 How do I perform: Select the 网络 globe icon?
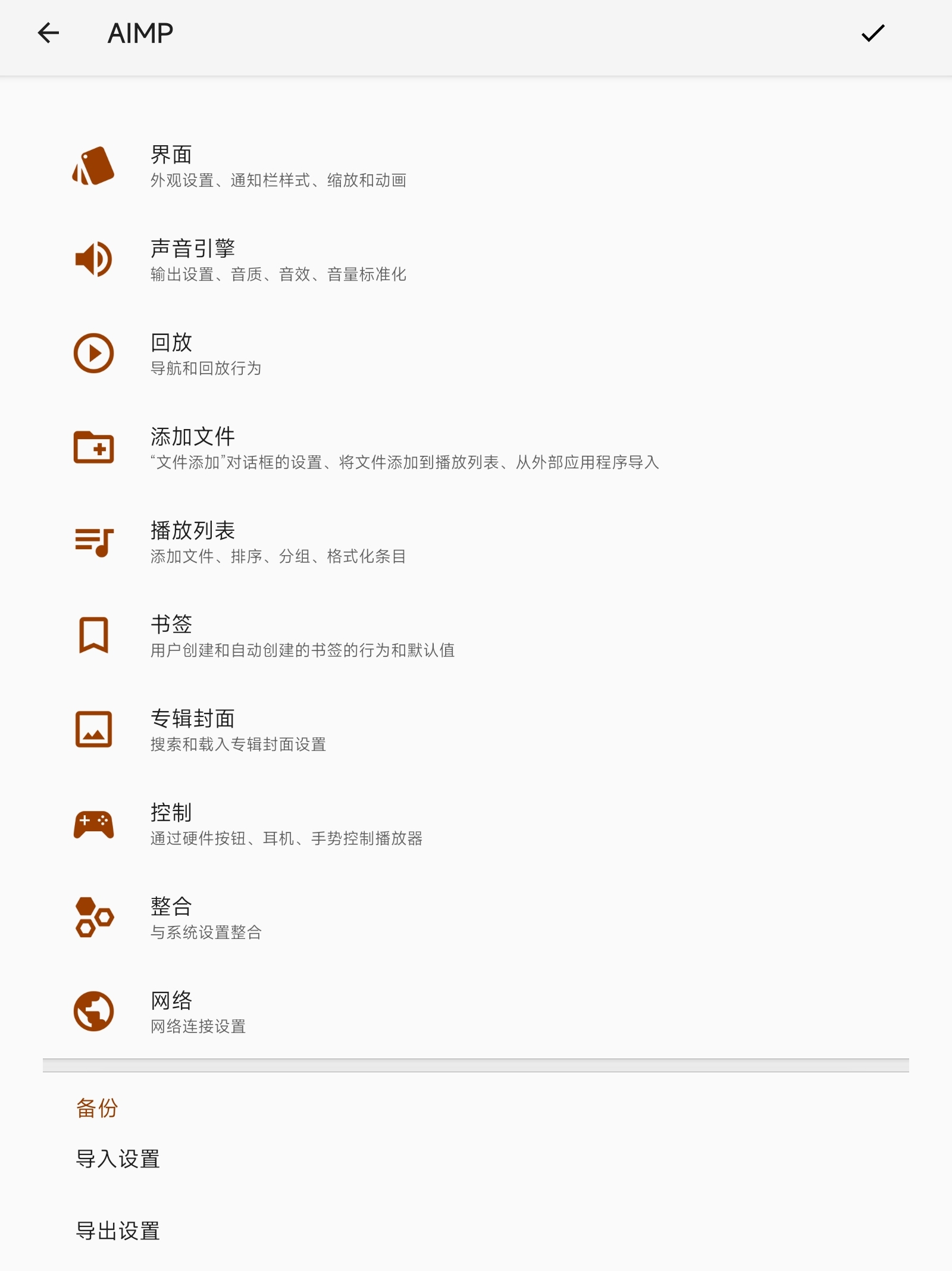click(93, 1012)
